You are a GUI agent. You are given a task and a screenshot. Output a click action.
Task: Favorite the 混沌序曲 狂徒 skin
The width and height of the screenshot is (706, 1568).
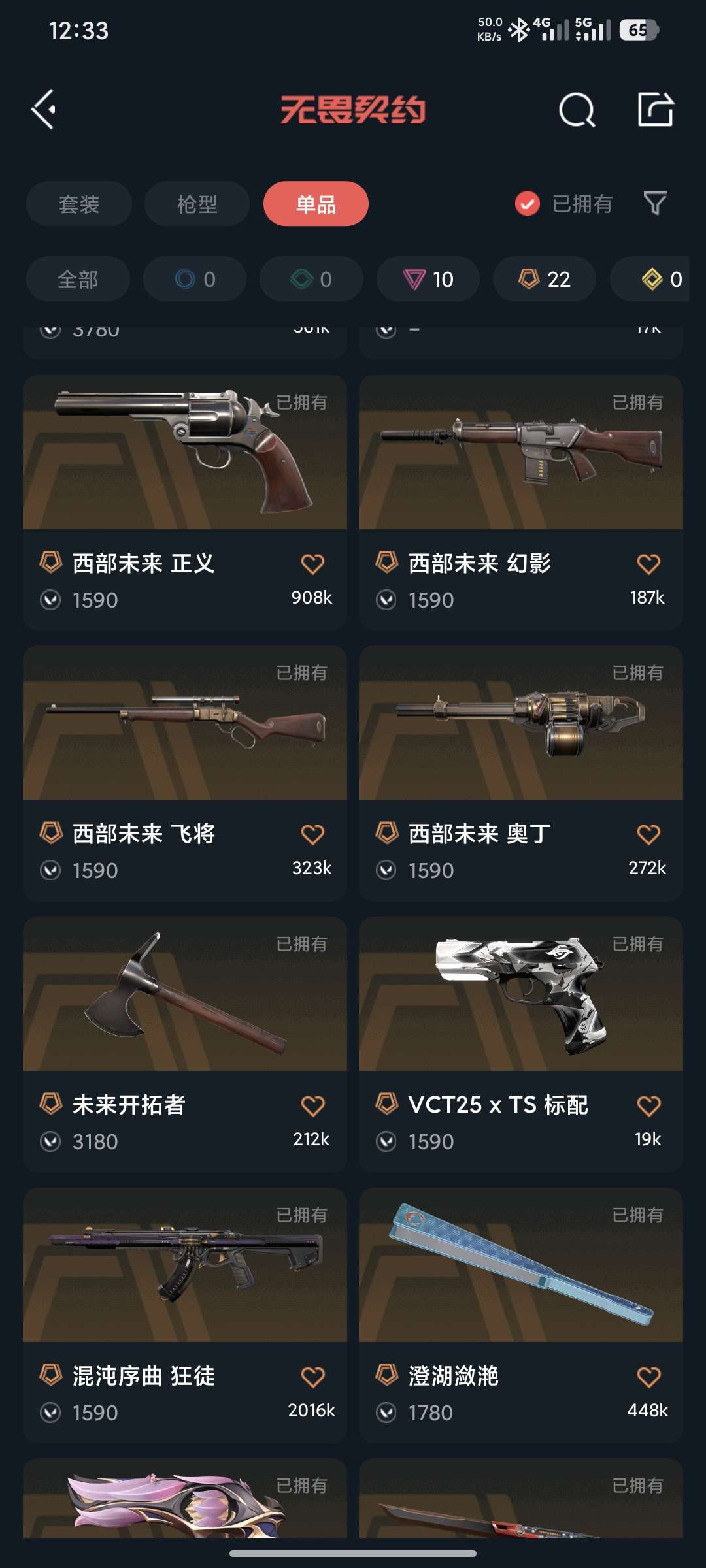(x=312, y=1377)
